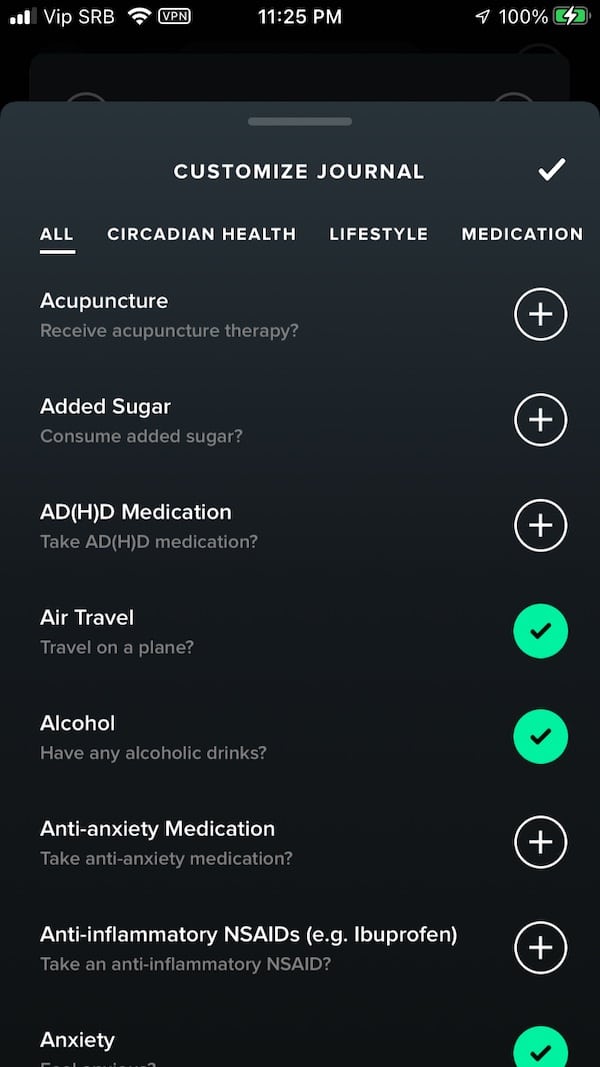The height and width of the screenshot is (1067, 600).
Task: Select the All tab
Action: (57, 234)
